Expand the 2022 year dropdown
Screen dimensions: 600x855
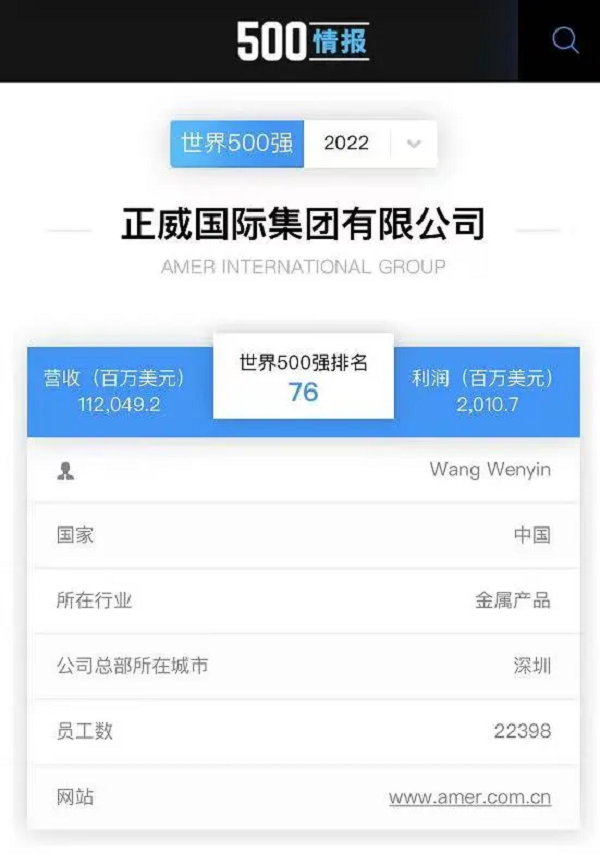[413, 143]
